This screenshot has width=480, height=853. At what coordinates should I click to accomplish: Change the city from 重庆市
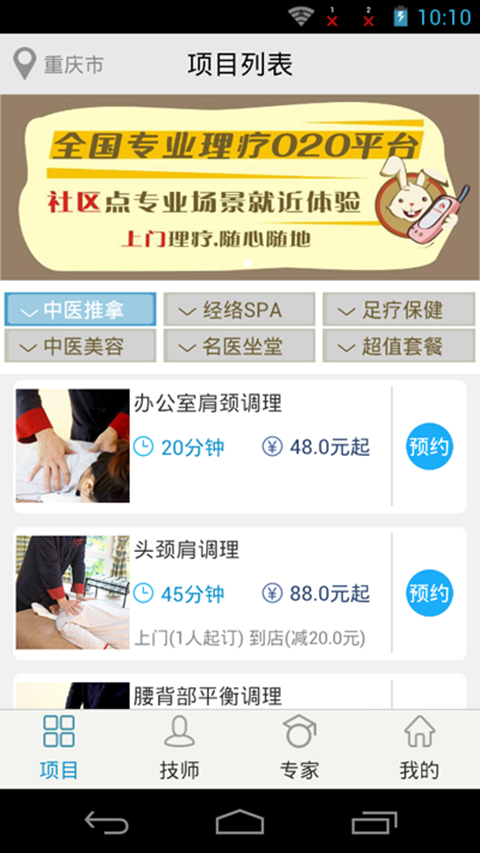tap(58, 64)
